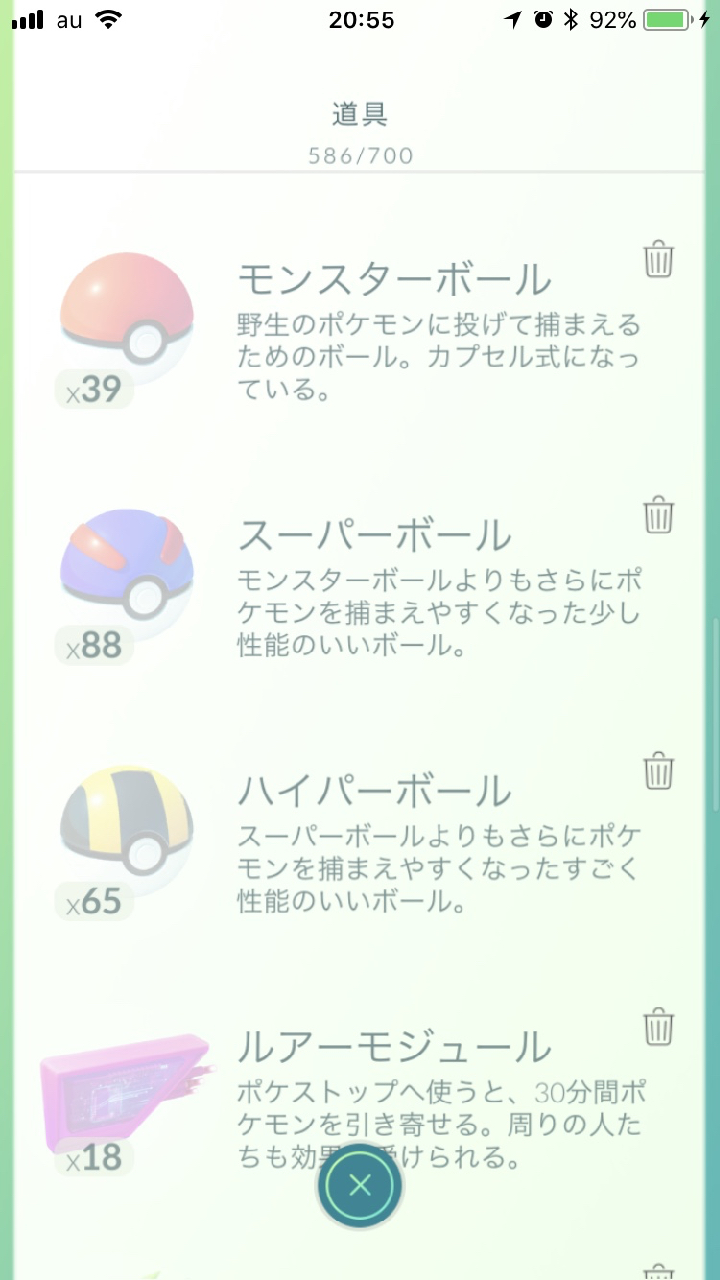720x1280 pixels.
Task: Discard ハイパーボール using its trash icon
Action: click(x=658, y=771)
